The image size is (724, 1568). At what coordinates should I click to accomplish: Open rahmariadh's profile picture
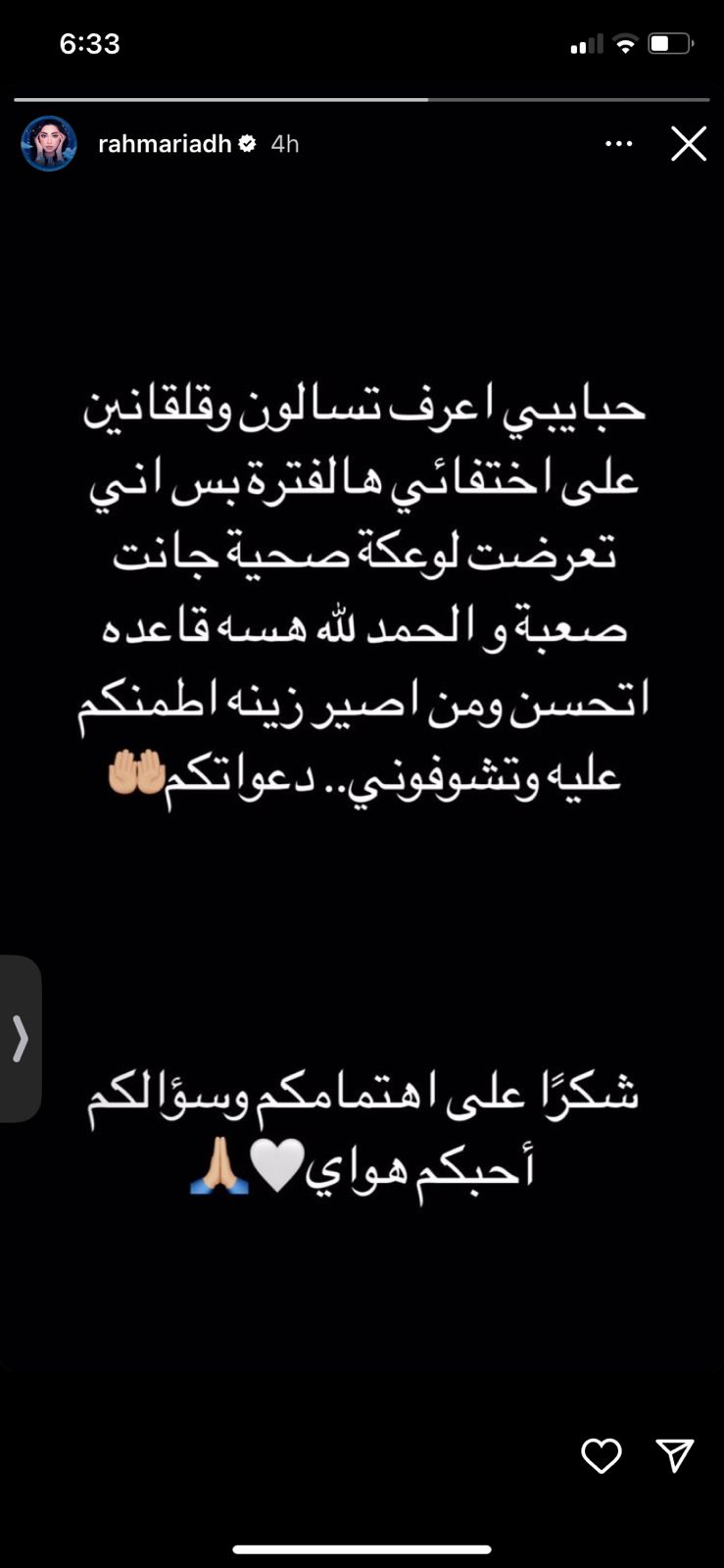tap(49, 144)
